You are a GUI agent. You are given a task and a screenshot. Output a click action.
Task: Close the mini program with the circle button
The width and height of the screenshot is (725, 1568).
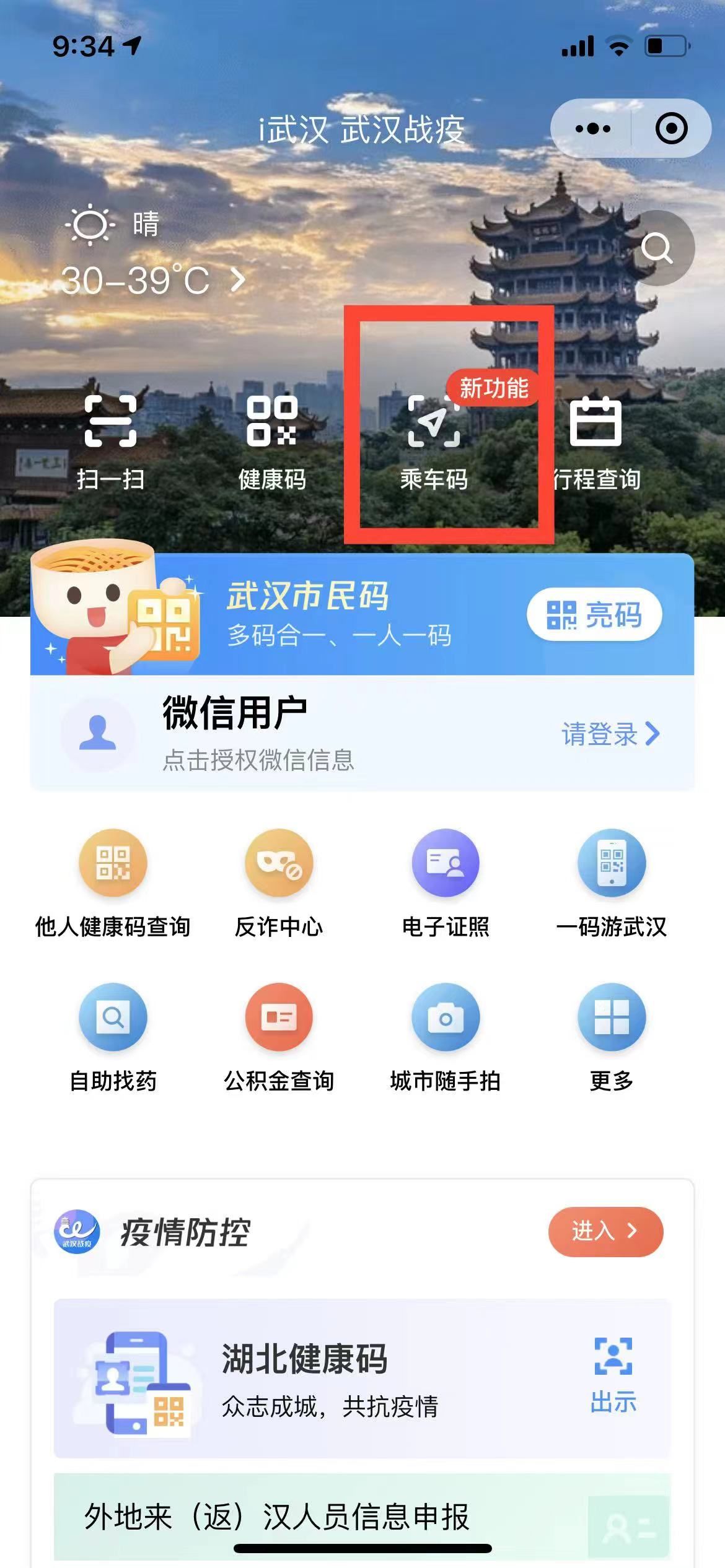coord(671,129)
